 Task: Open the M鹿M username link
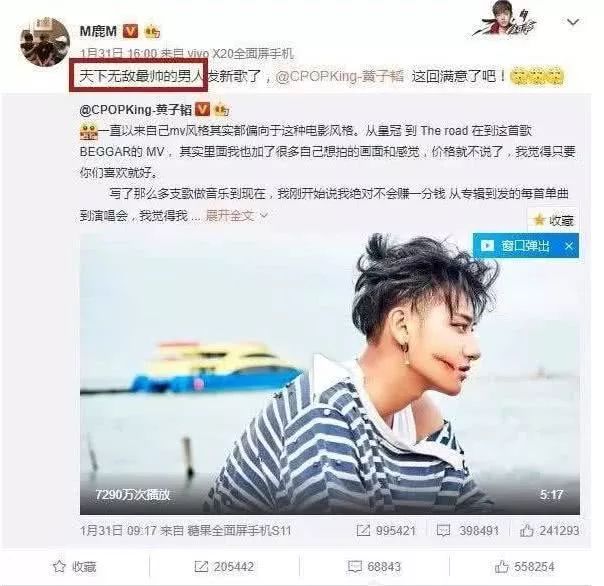pos(98,31)
